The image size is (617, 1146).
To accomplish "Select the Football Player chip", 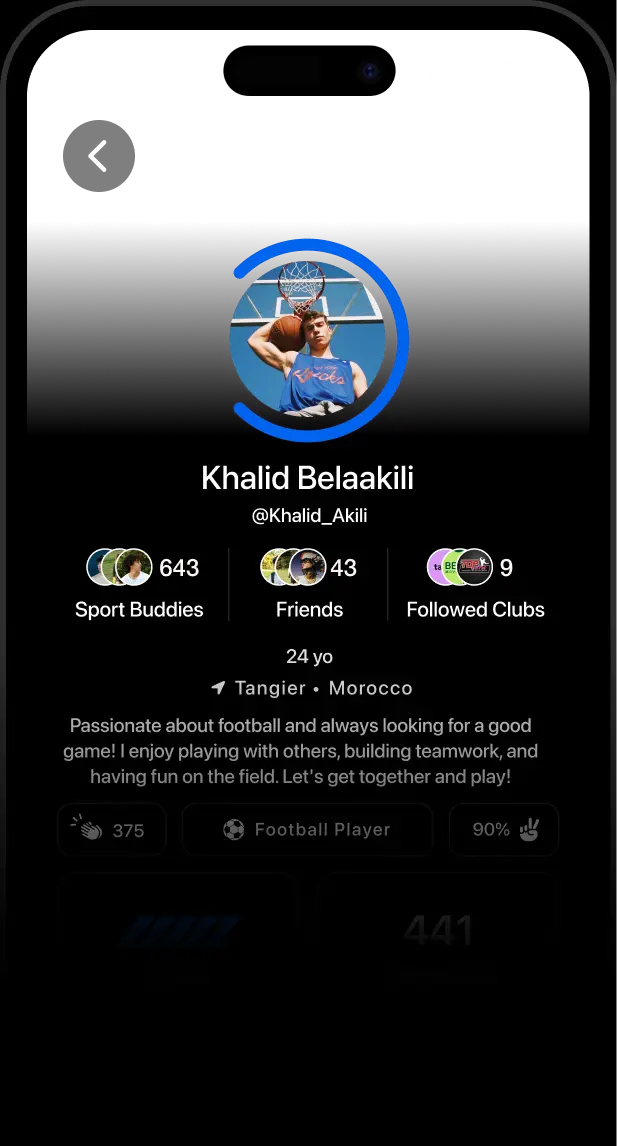I will [307, 830].
